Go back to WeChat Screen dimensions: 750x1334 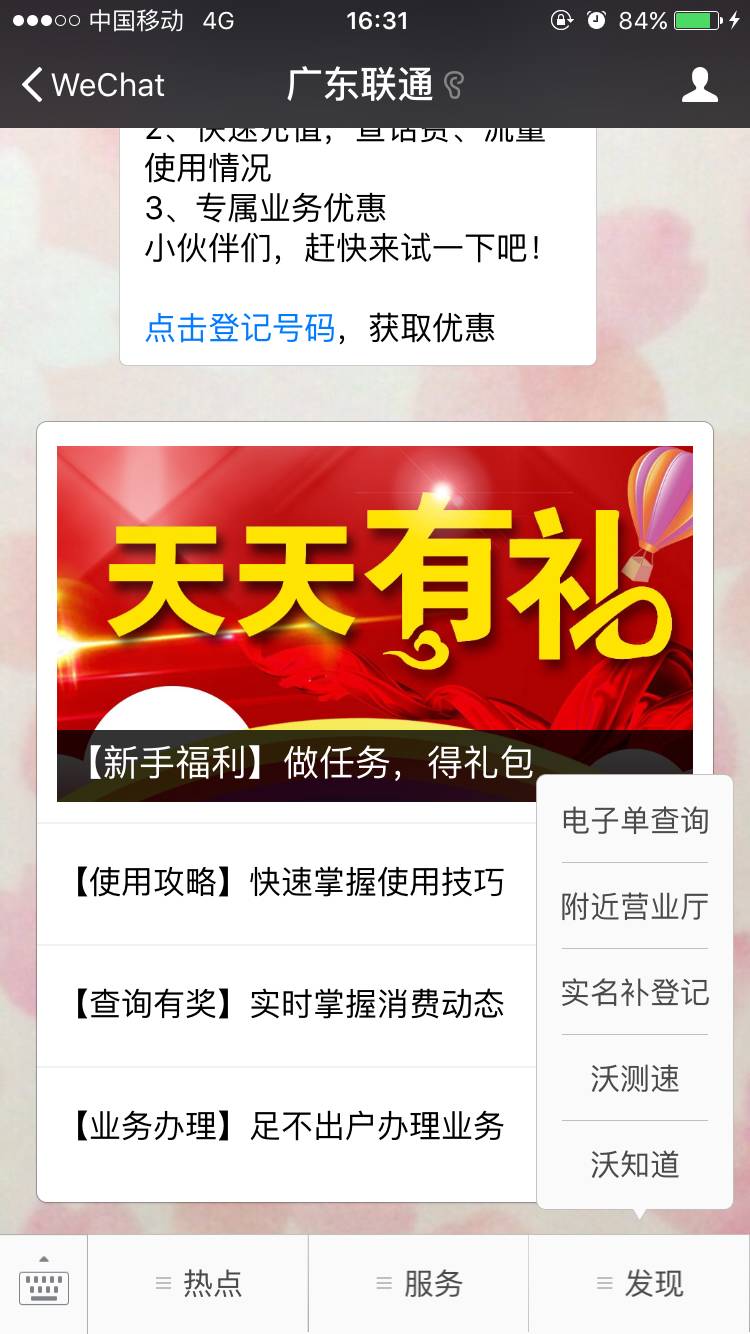(x=92, y=85)
